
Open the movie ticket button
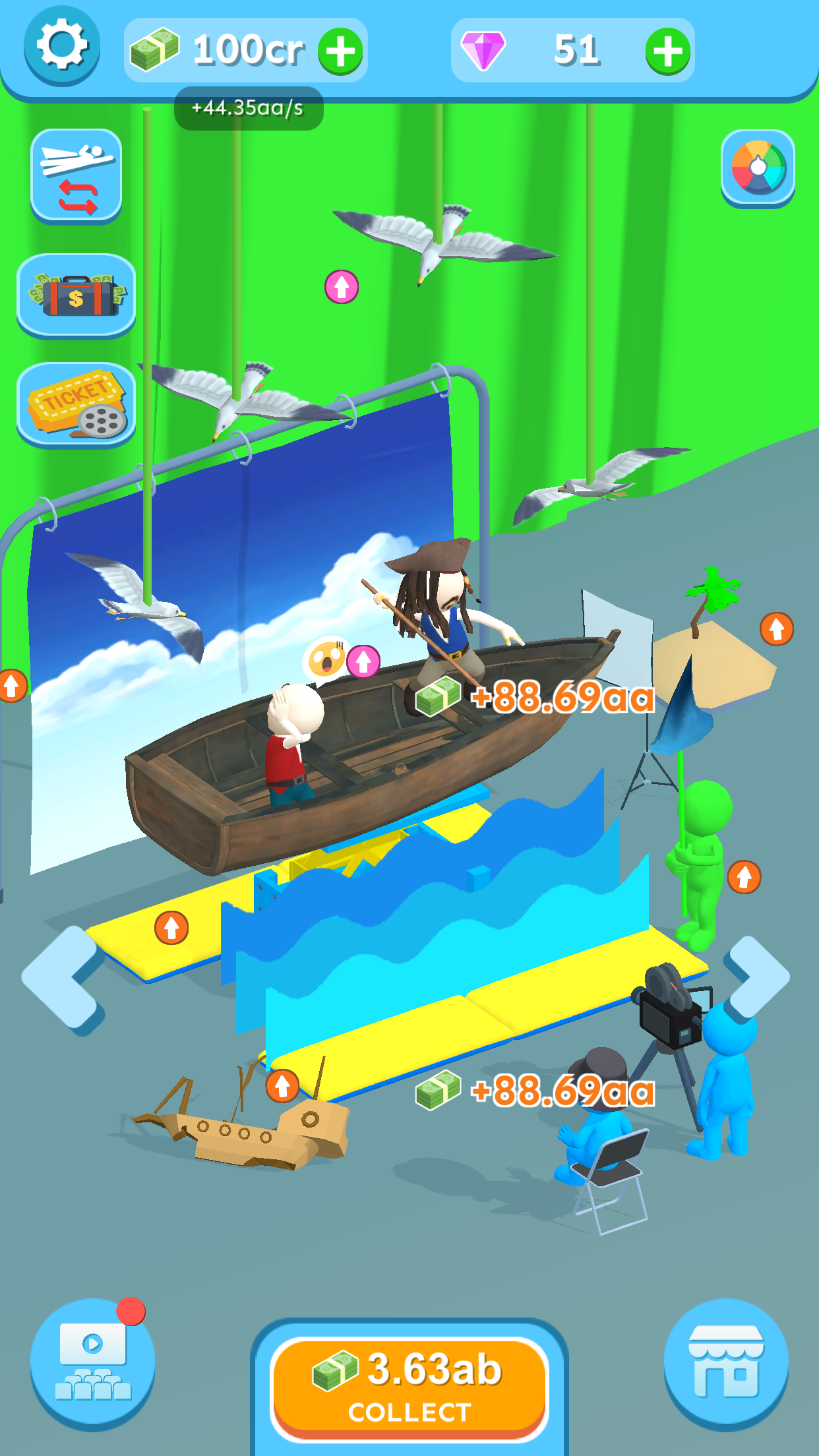(x=76, y=404)
